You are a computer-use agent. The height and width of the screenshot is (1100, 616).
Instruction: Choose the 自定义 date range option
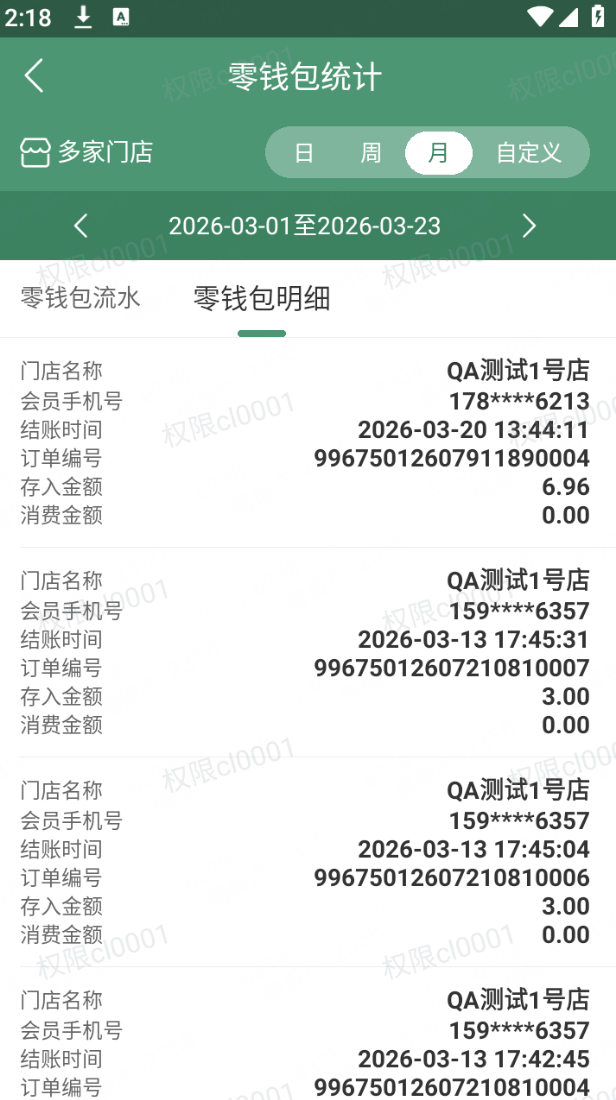[x=529, y=153]
